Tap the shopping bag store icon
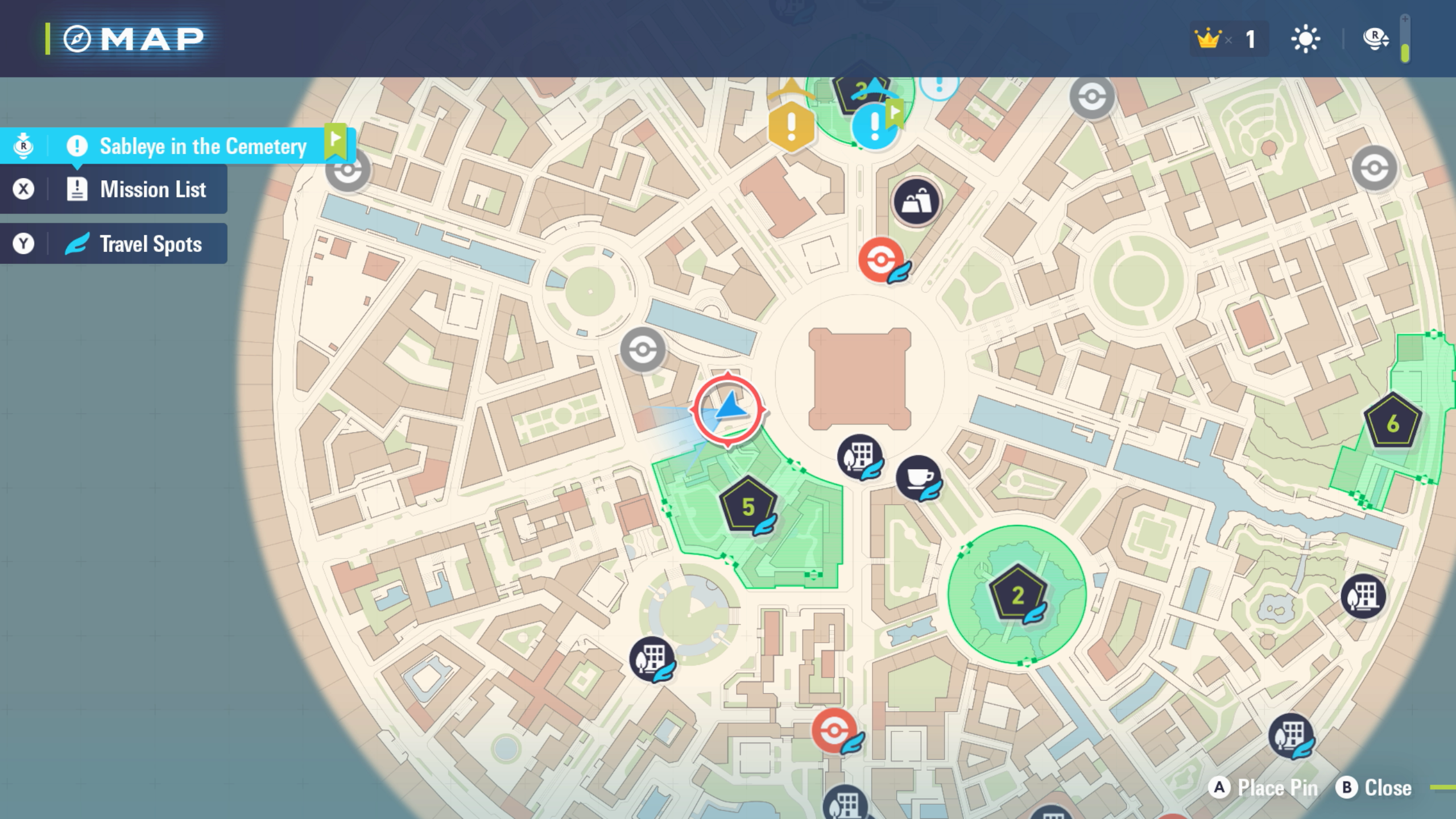 click(x=916, y=202)
